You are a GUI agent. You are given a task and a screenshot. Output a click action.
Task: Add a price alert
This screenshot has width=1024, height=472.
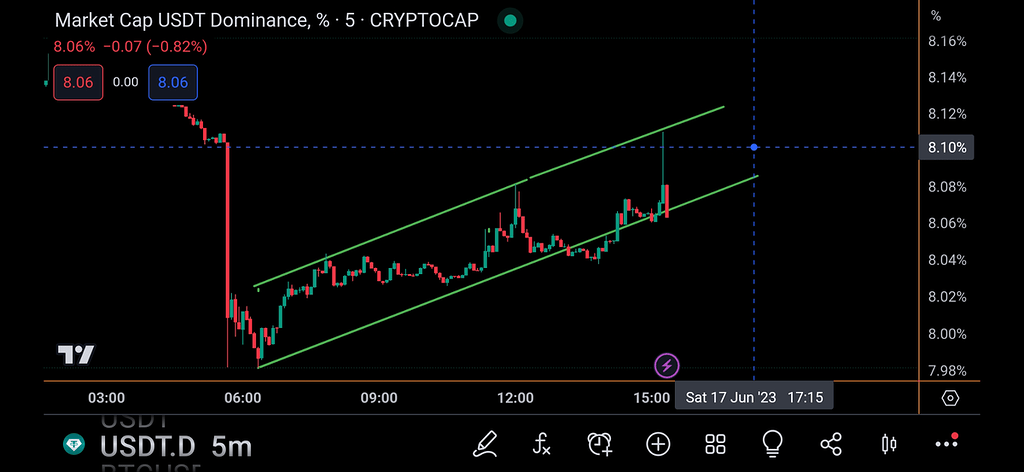pyautogui.click(x=600, y=443)
